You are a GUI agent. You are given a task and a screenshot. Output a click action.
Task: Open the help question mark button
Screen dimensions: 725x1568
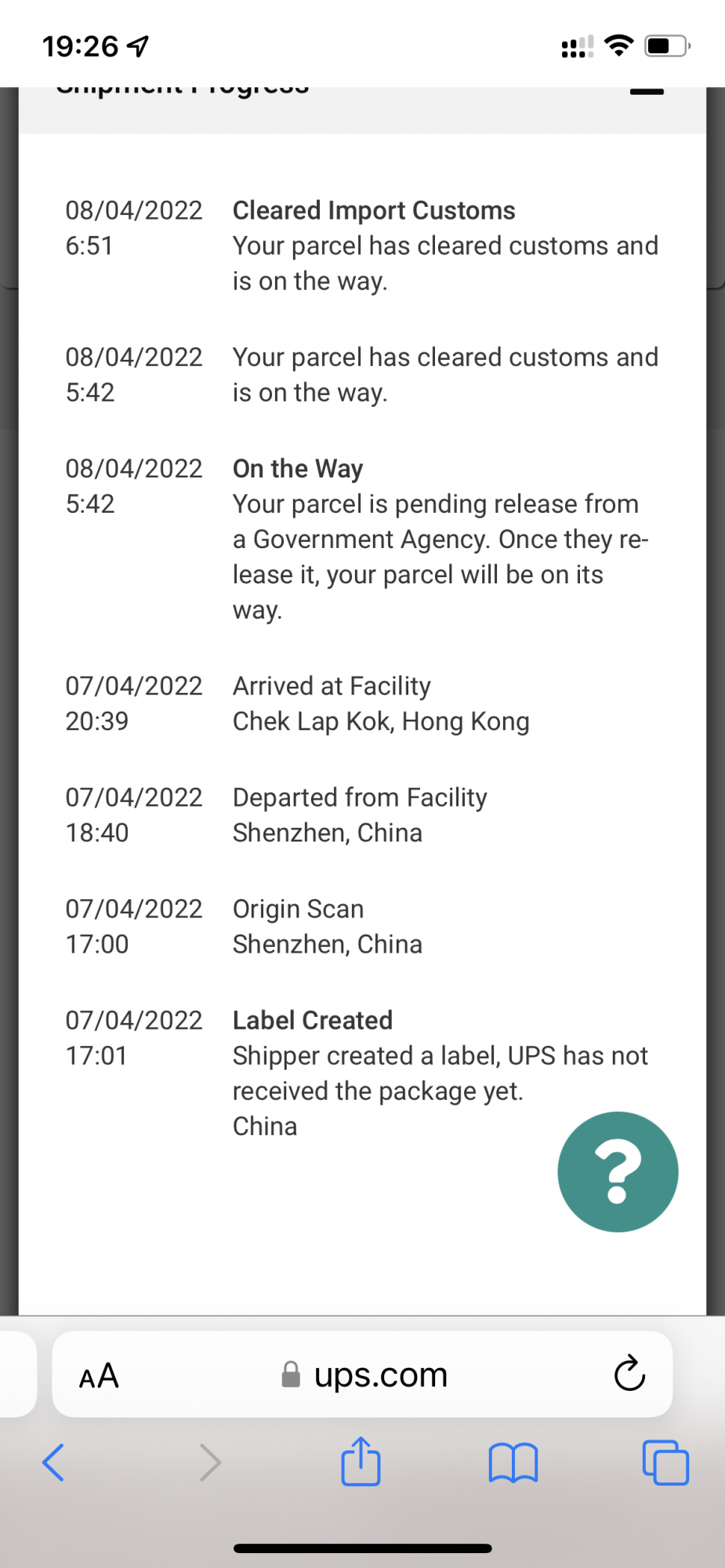pos(618,1171)
